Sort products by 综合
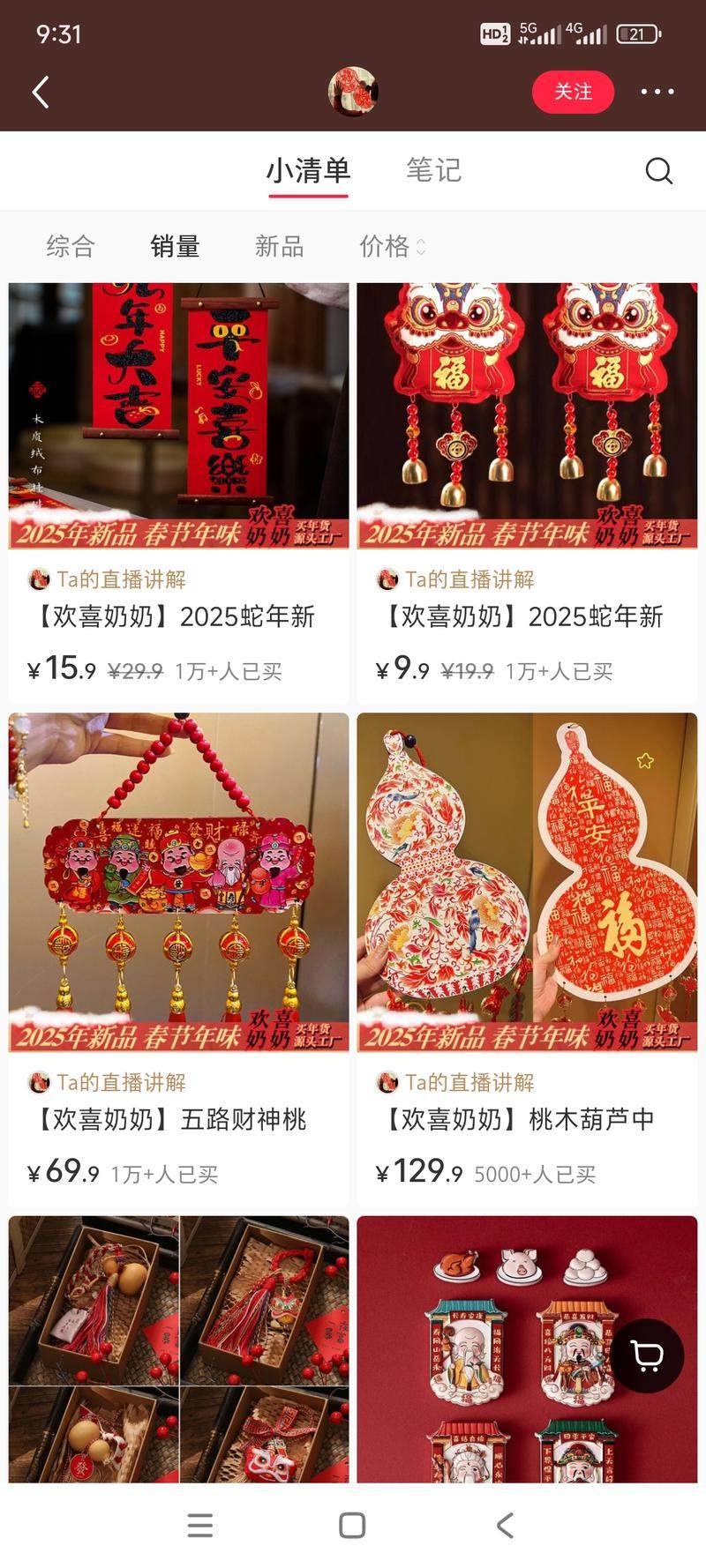Viewport: 706px width, 1568px height. (x=70, y=246)
